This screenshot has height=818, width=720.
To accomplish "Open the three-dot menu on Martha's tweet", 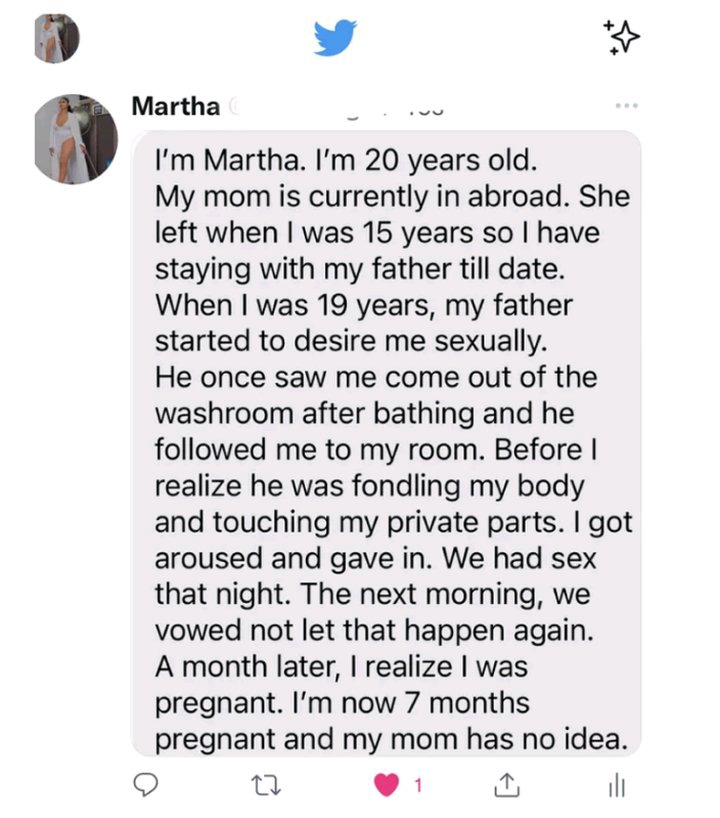I will click(x=626, y=105).
